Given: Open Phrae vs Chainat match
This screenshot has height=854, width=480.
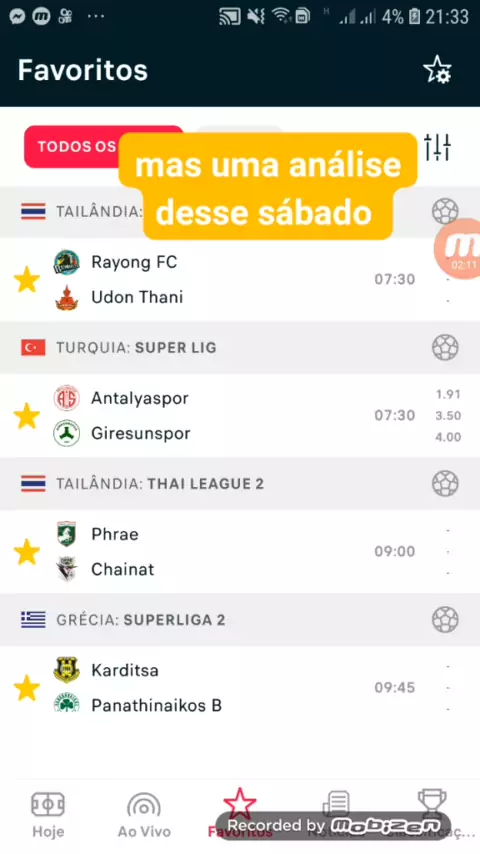Looking at the screenshot, I should (x=240, y=552).
